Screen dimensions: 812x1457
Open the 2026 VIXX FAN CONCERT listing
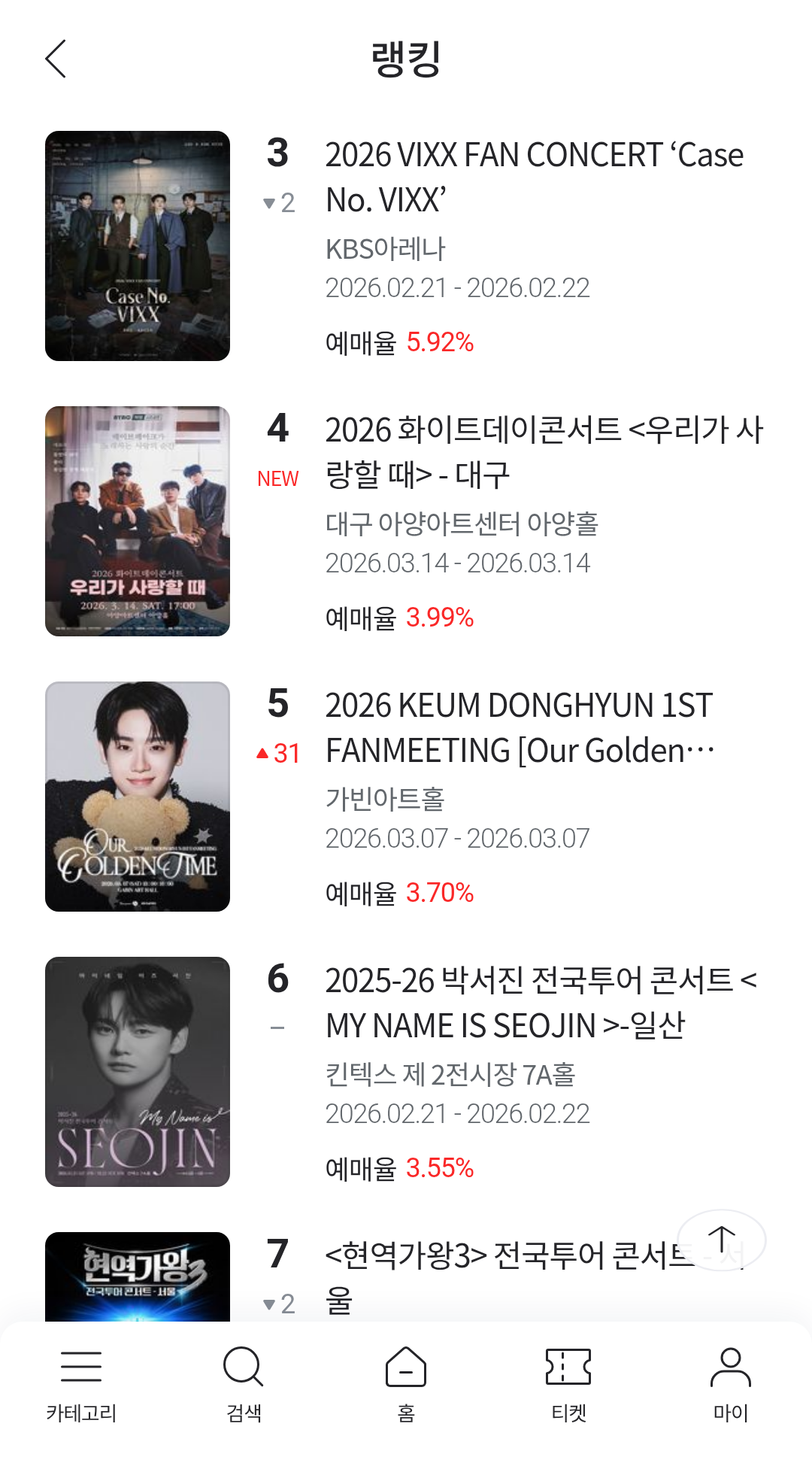click(534, 178)
